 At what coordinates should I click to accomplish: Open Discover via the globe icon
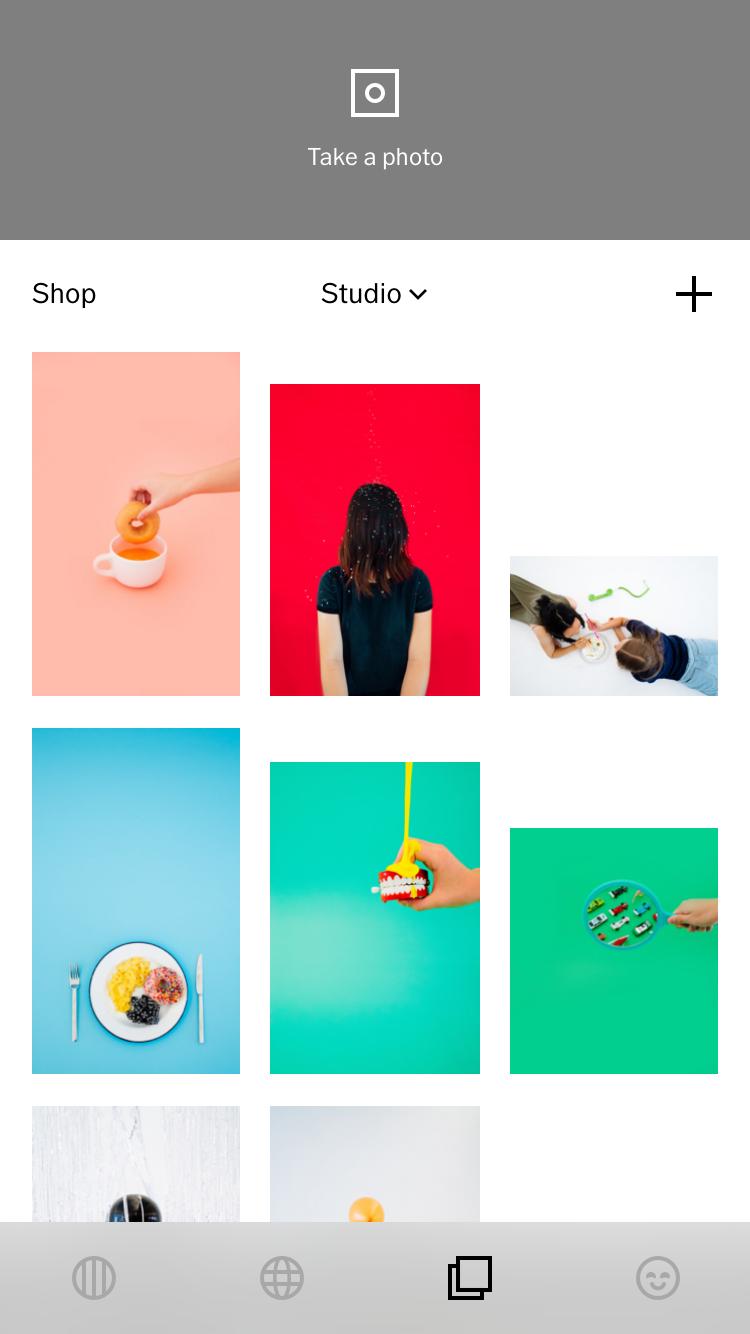(281, 1277)
